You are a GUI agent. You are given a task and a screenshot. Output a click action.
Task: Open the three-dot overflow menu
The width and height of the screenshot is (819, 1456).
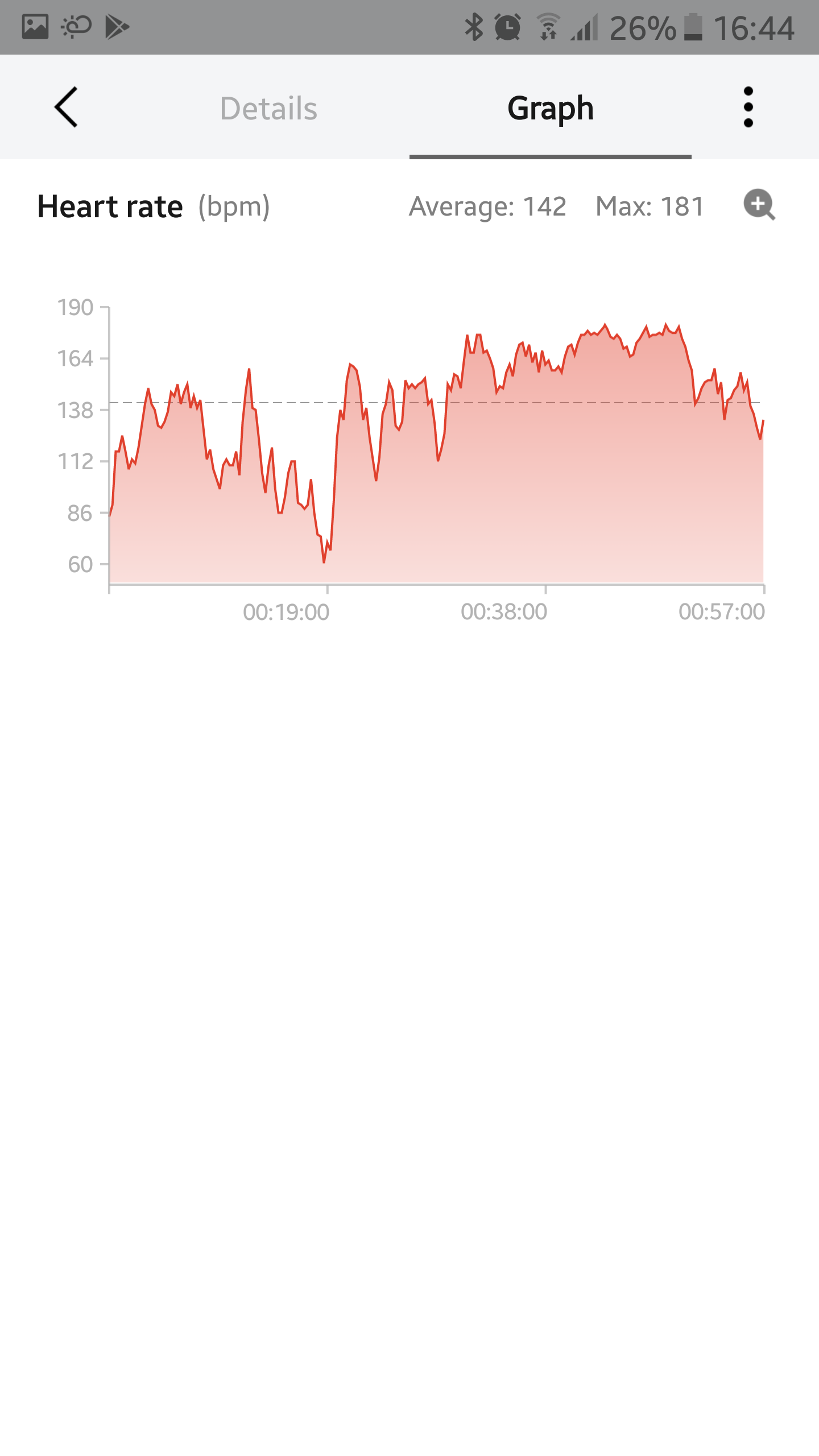[748, 107]
